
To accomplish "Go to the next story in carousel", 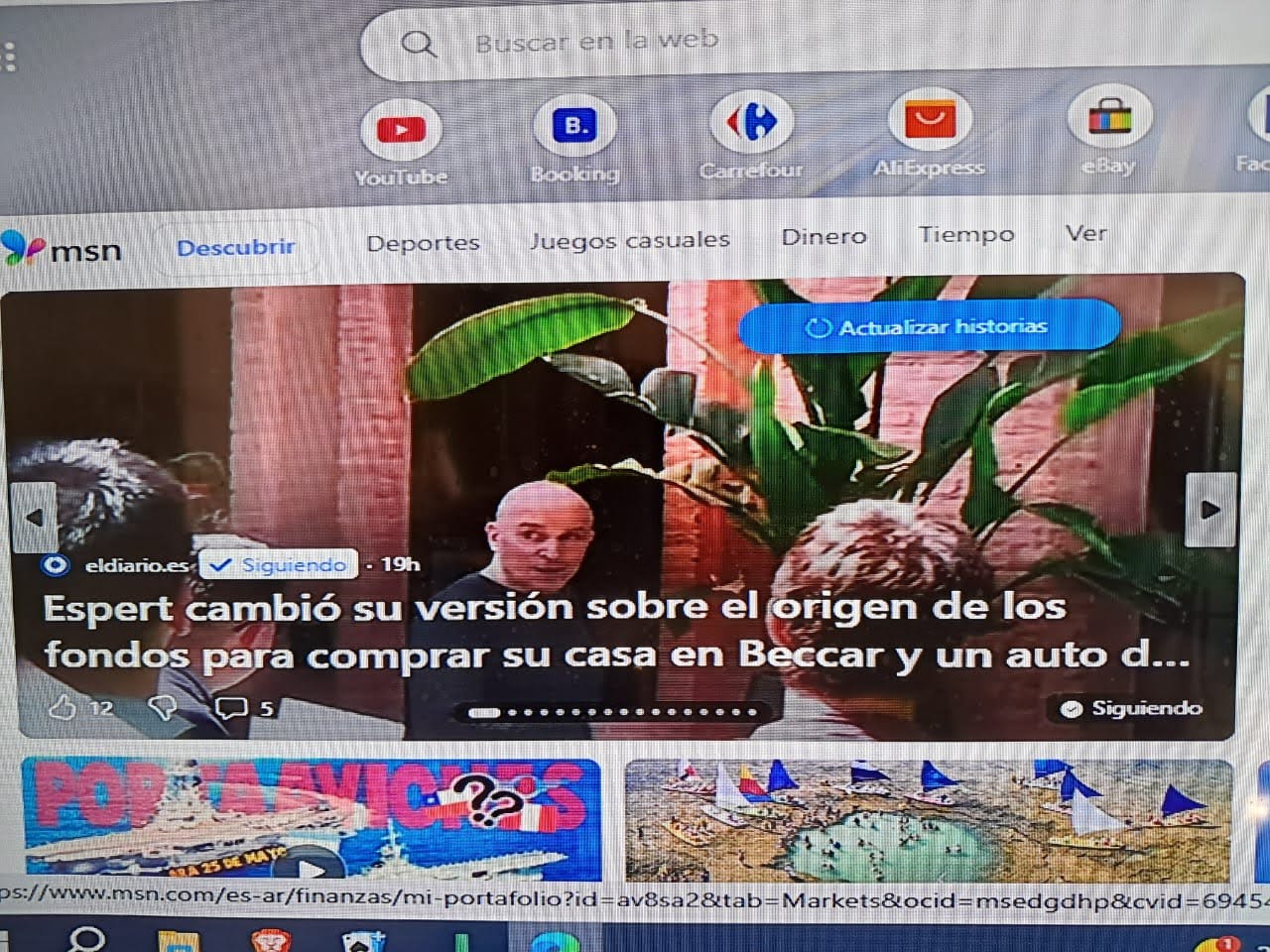I will tap(1210, 510).
